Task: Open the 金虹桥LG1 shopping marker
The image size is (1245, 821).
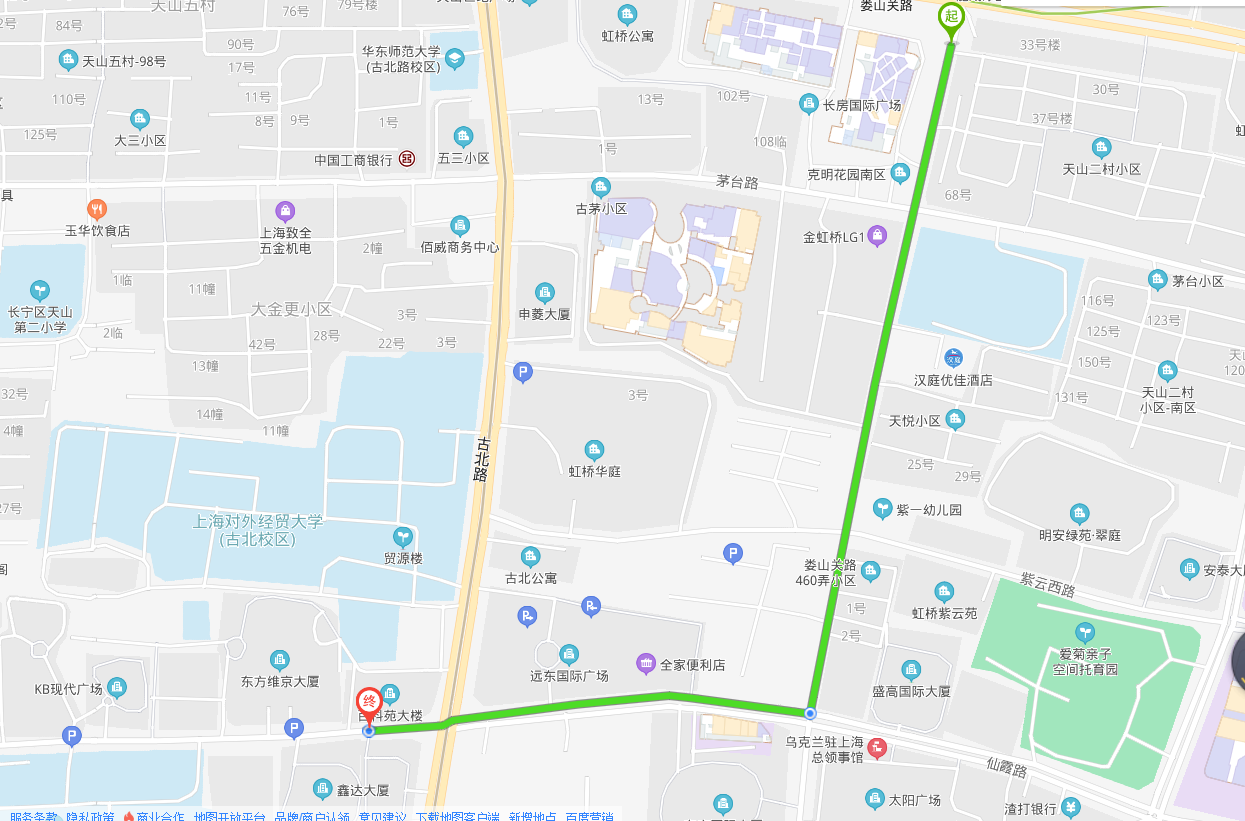Action: point(877,236)
